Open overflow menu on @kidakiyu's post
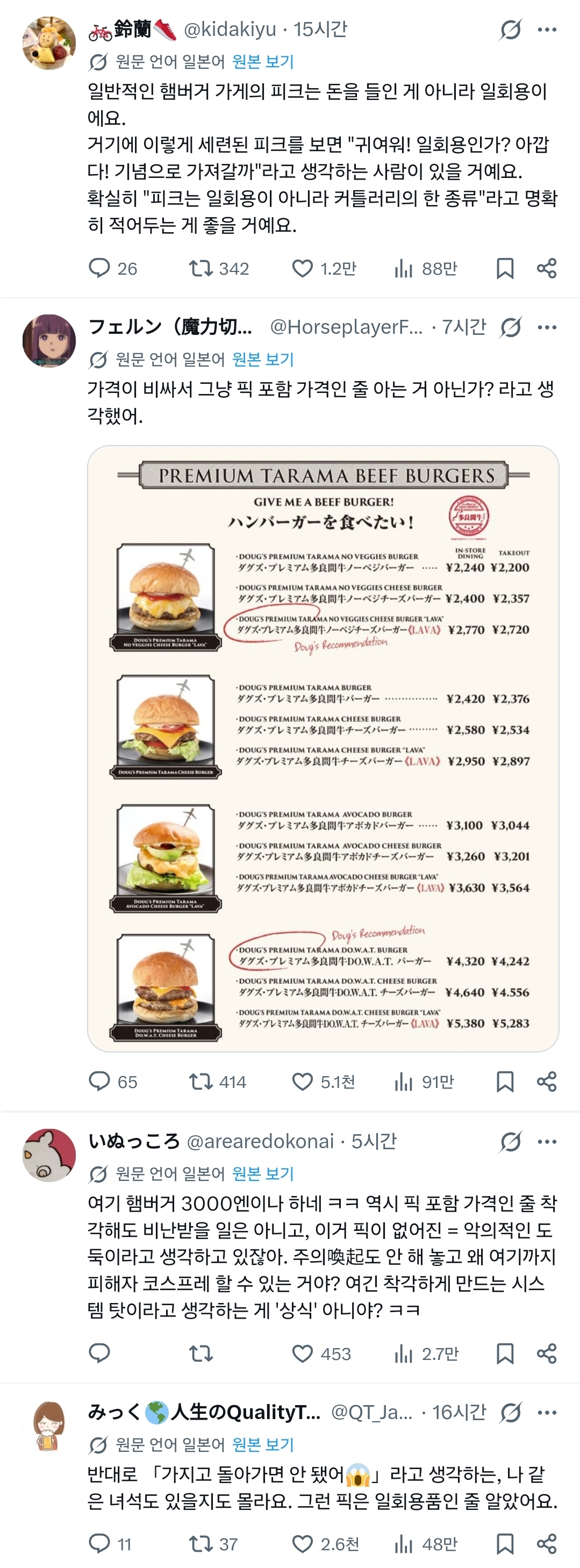580x1568 pixels. pyautogui.click(x=547, y=29)
